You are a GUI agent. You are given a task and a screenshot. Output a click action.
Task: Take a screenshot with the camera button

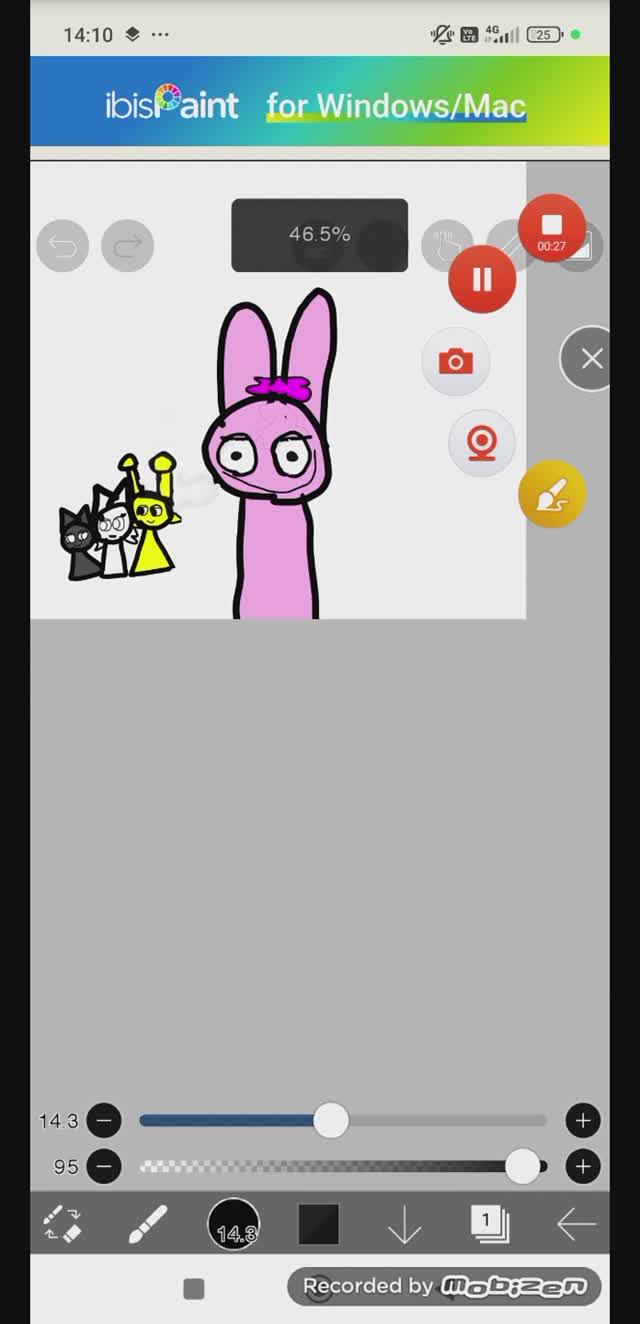456,361
